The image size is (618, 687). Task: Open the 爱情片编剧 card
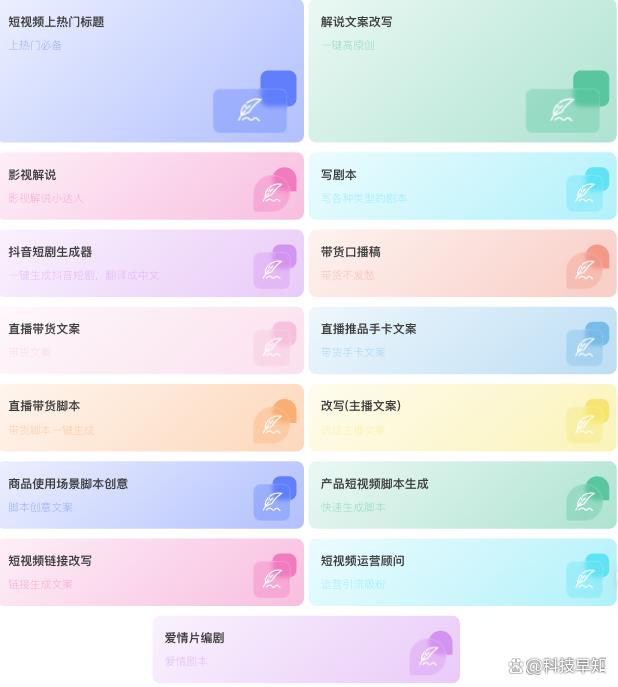tap(306, 649)
